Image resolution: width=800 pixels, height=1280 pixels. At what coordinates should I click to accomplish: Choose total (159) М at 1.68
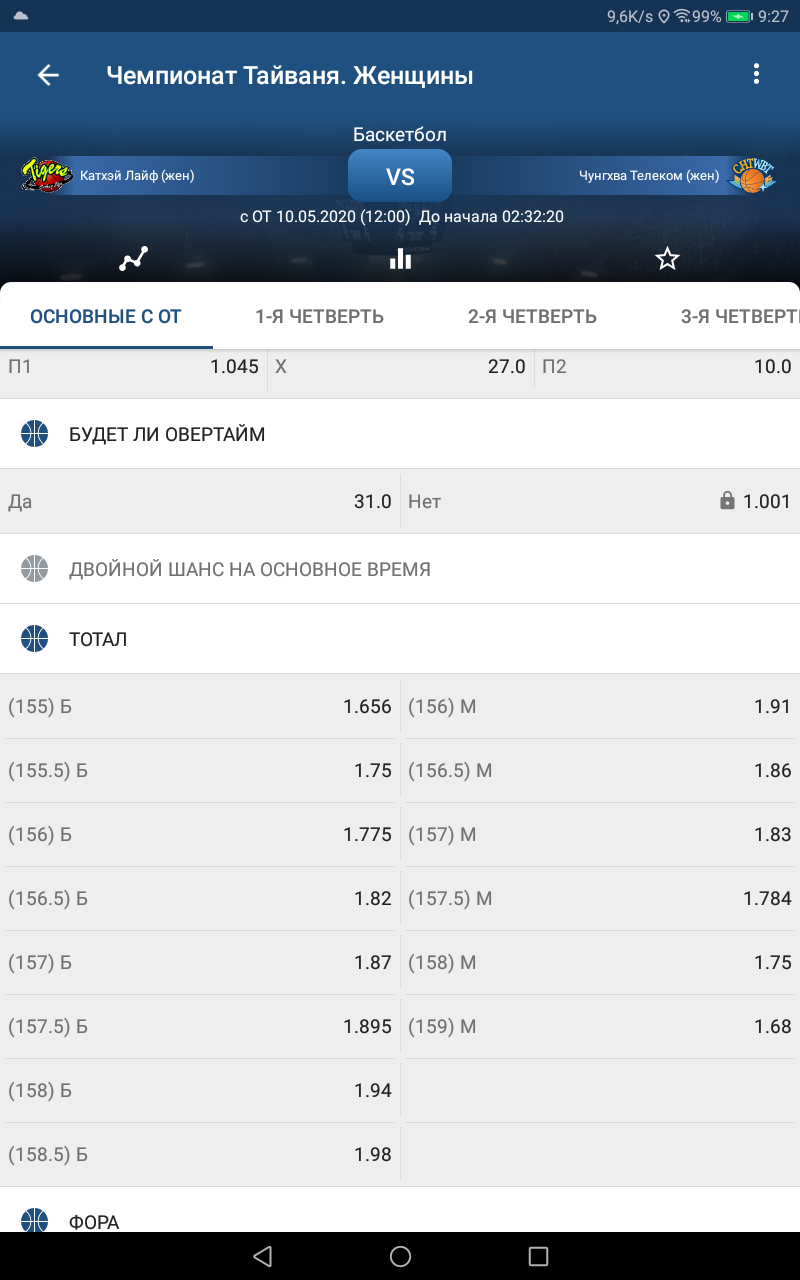point(600,1027)
